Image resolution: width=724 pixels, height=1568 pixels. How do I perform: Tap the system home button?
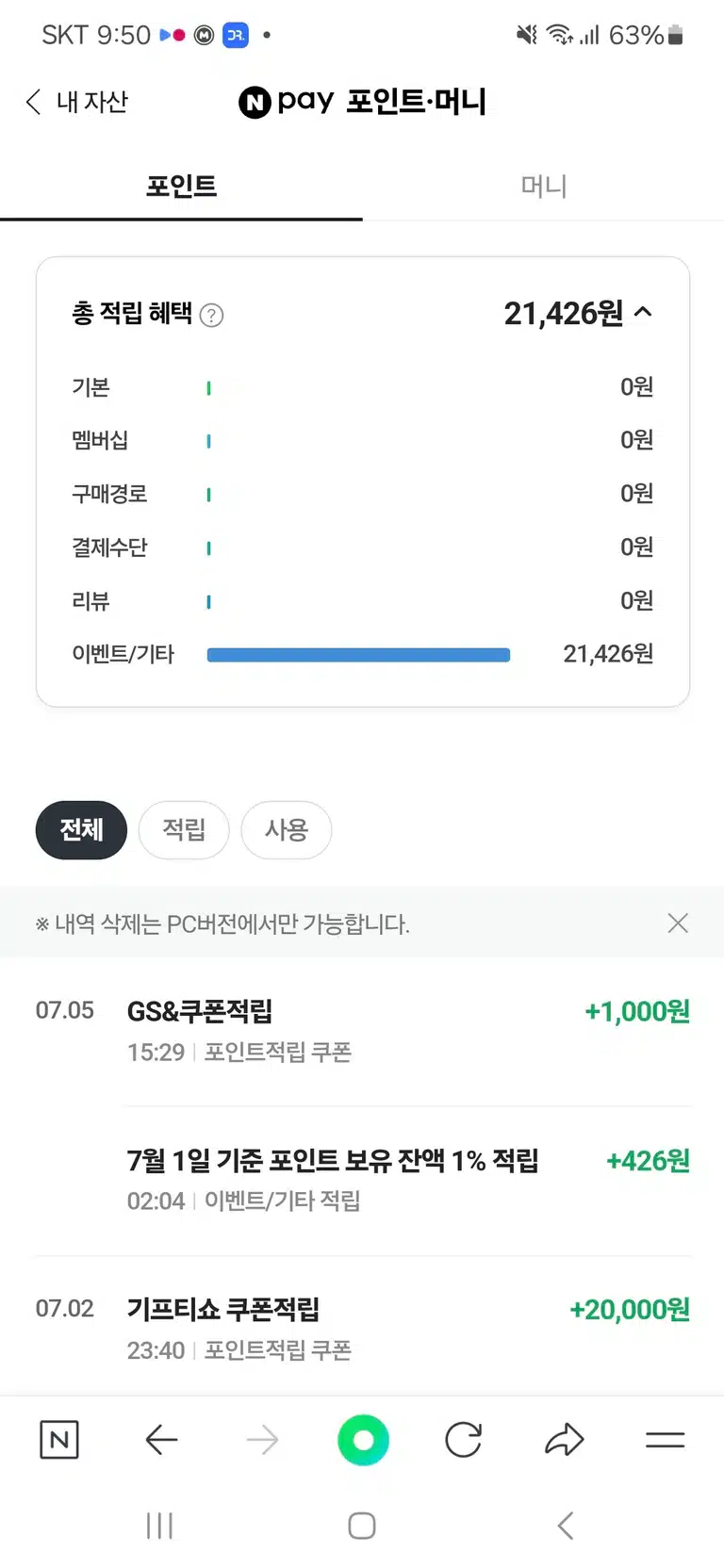[362, 1526]
